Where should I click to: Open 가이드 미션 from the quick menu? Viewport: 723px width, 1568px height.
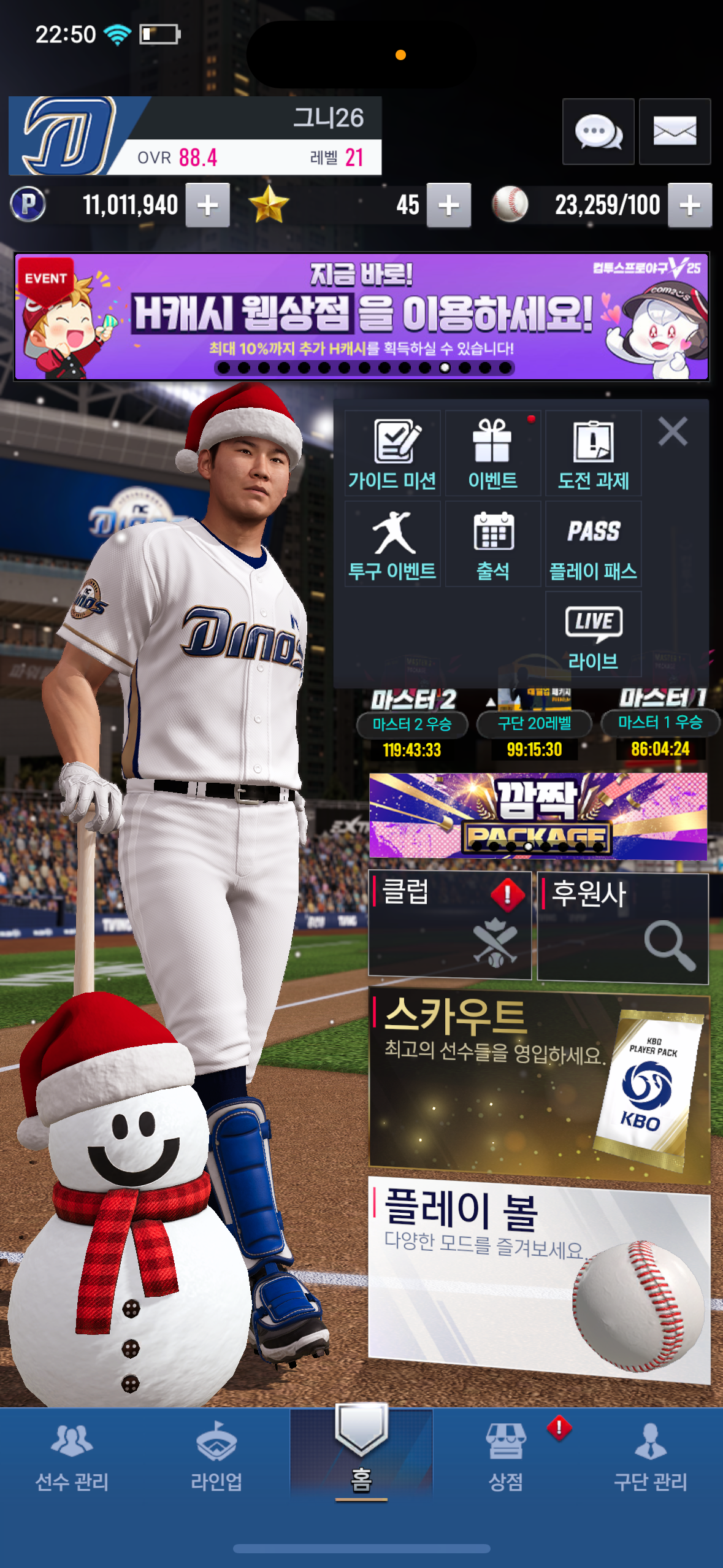click(392, 454)
